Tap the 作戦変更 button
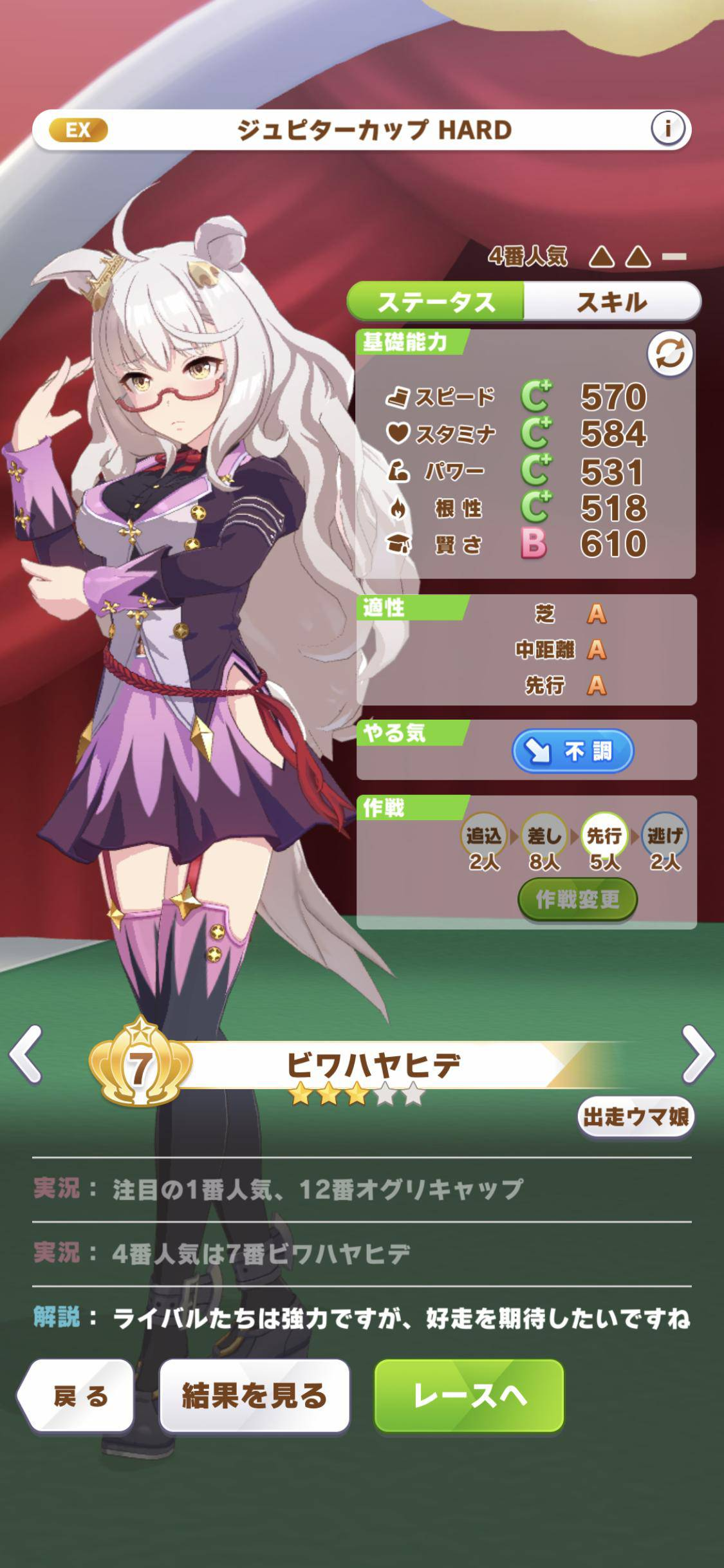The height and width of the screenshot is (1568, 724). pos(577,899)
